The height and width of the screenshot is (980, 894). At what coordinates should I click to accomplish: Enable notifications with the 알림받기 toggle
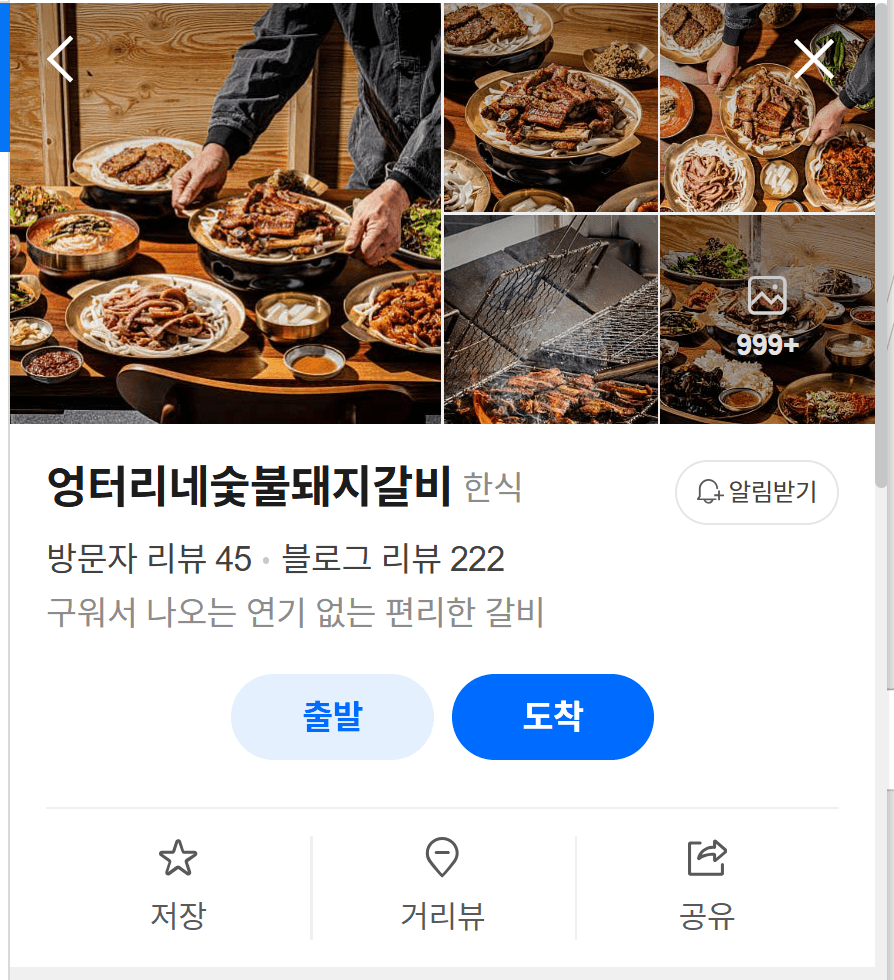[x=757, y=492]
